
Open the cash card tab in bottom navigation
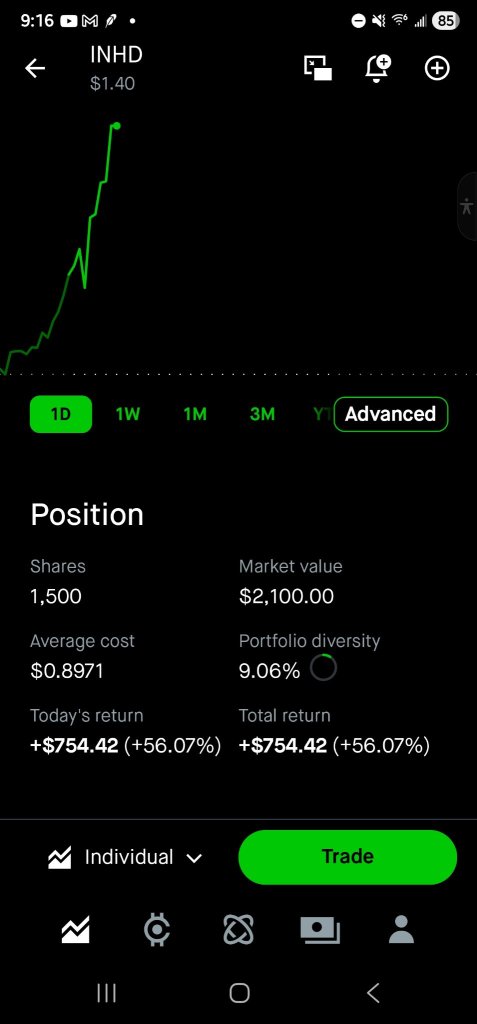[x=320, y=929]
